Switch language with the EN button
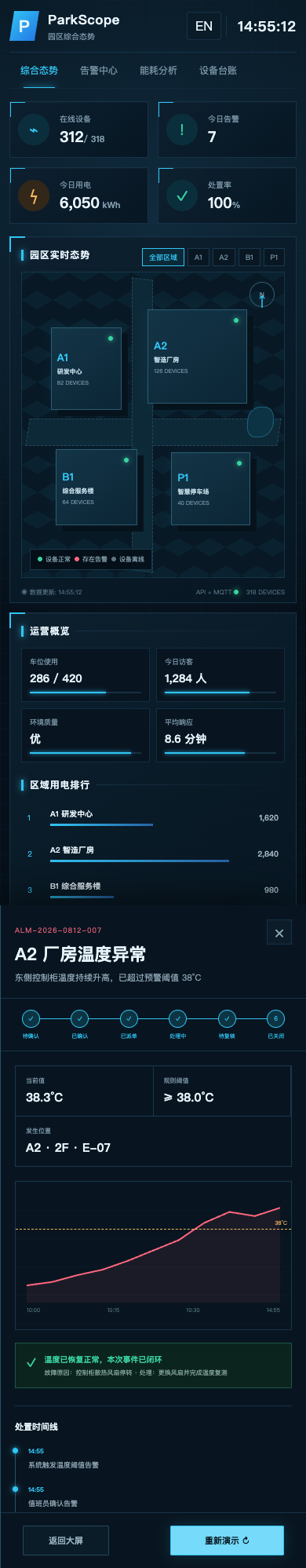306x1568 pixels. point(204,26)
